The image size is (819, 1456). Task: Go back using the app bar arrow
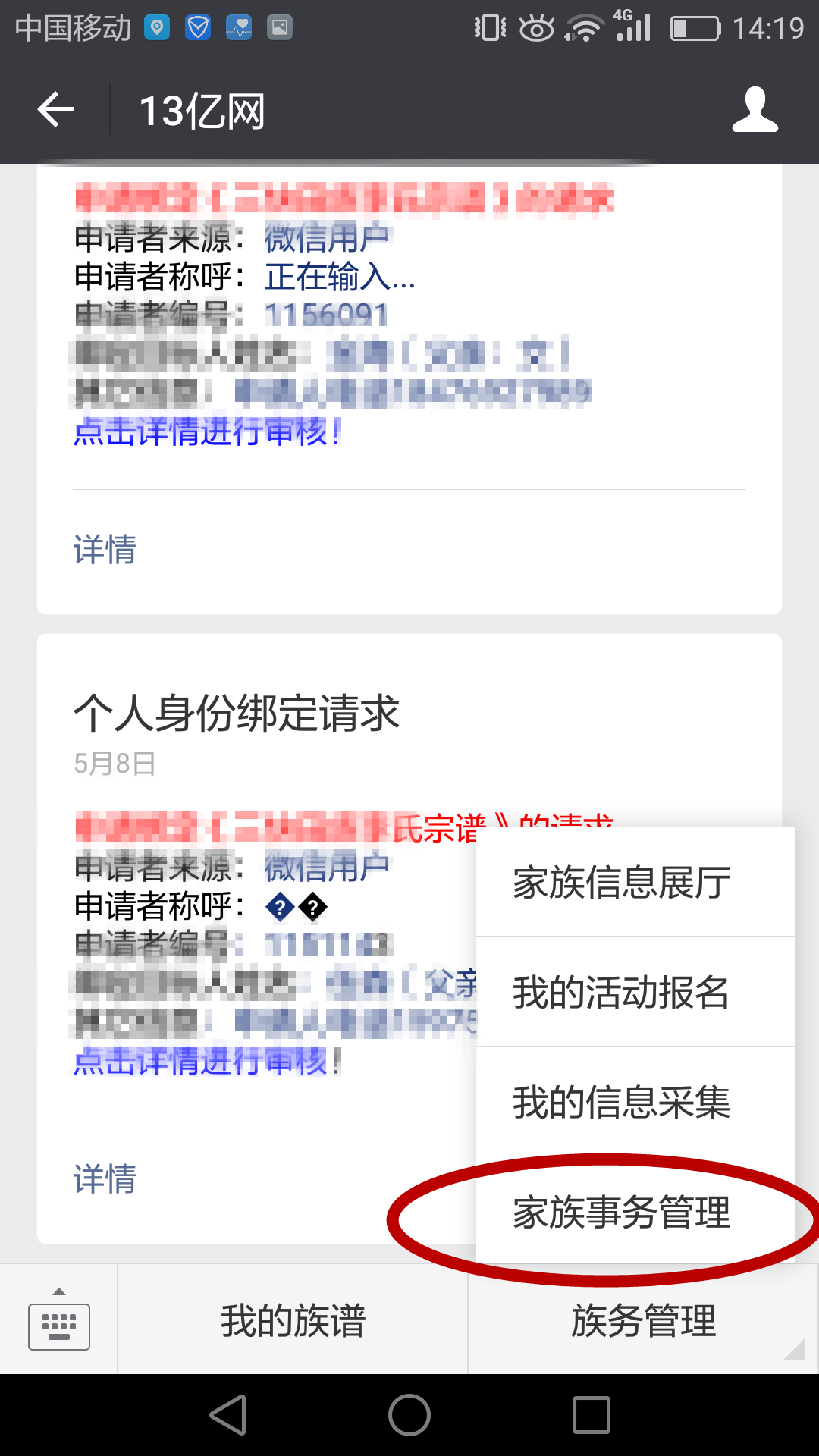(x=55, y=110)
